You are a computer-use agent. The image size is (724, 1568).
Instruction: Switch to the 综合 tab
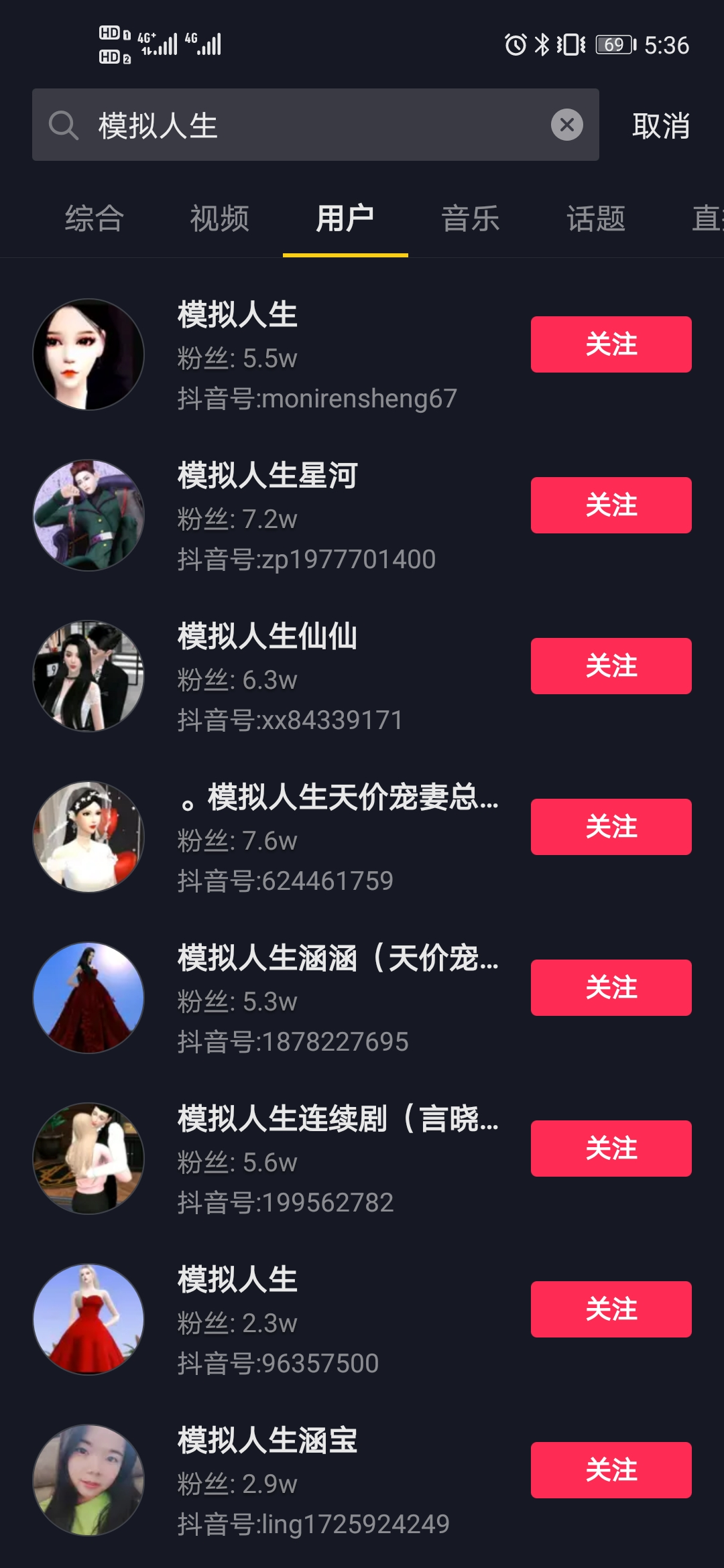tap(95, 218)
